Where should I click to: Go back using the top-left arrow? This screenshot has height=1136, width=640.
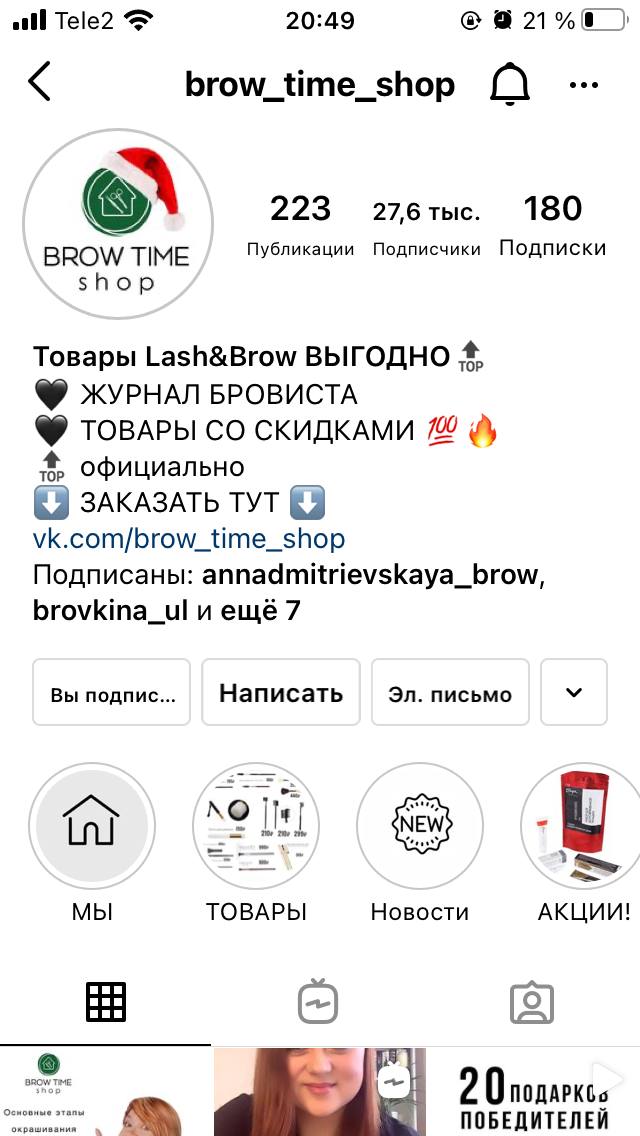click(x=40, y=81)
